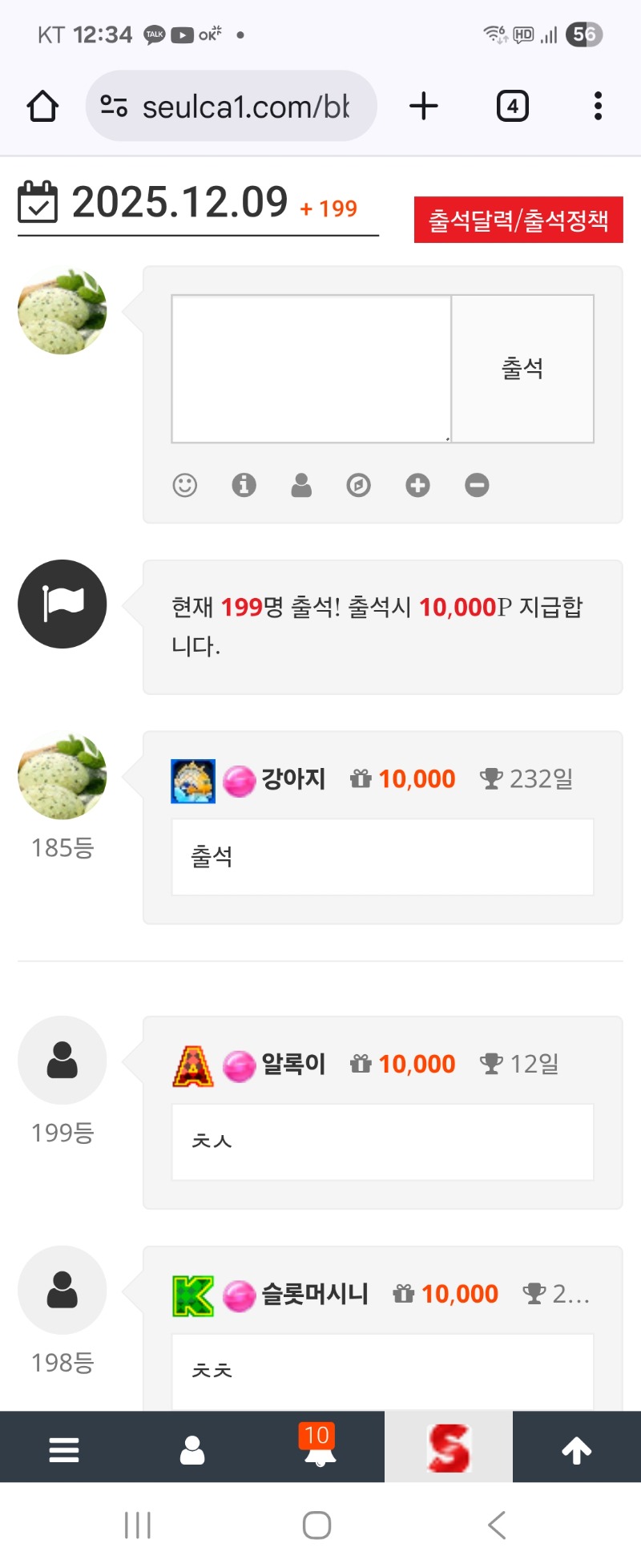Open the profile icon in the bottom navigation
The image size is (641, 1568).
coord(191,1447)
